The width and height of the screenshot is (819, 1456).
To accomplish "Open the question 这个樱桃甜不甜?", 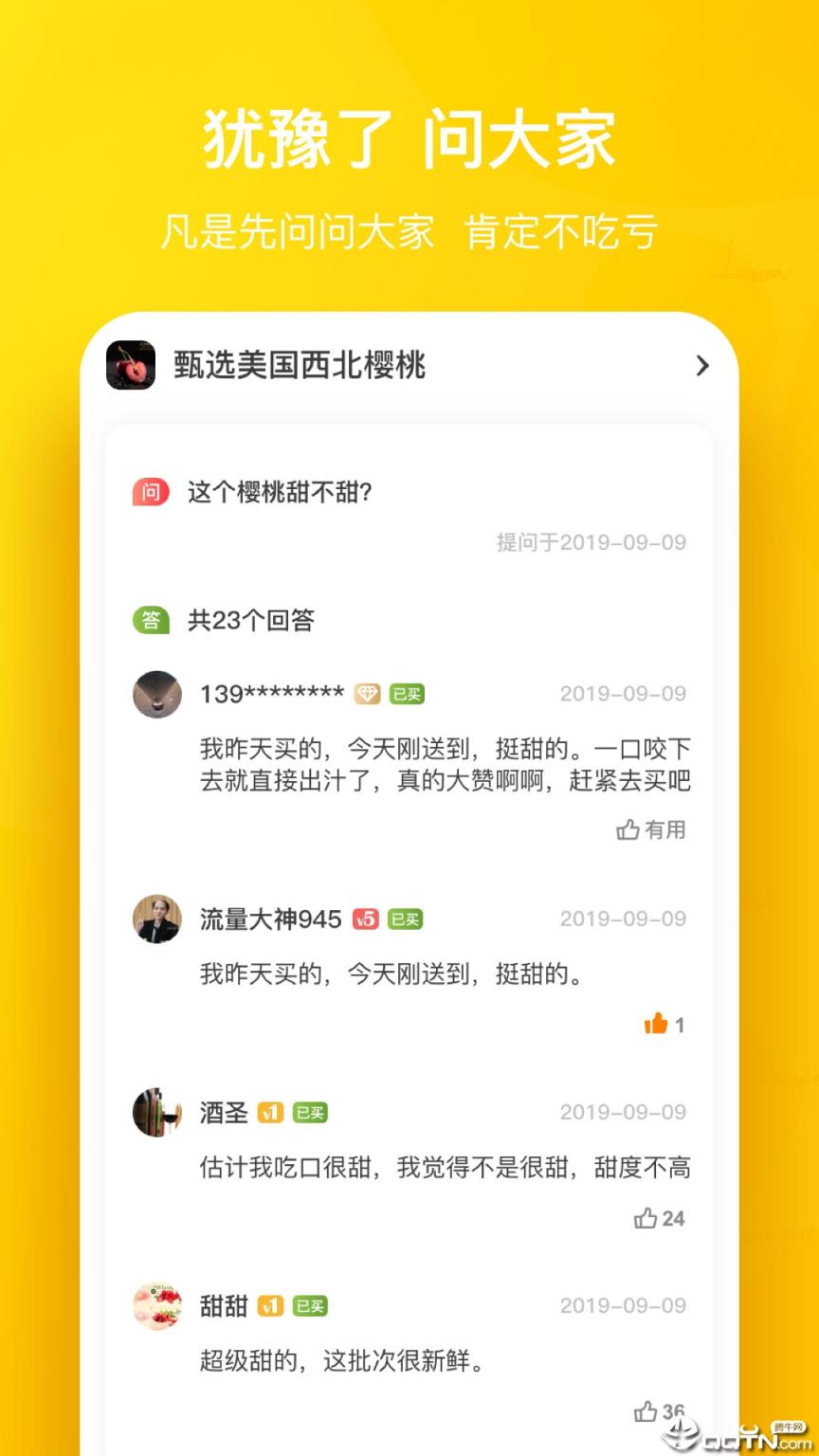I will (x=282, y=492).
